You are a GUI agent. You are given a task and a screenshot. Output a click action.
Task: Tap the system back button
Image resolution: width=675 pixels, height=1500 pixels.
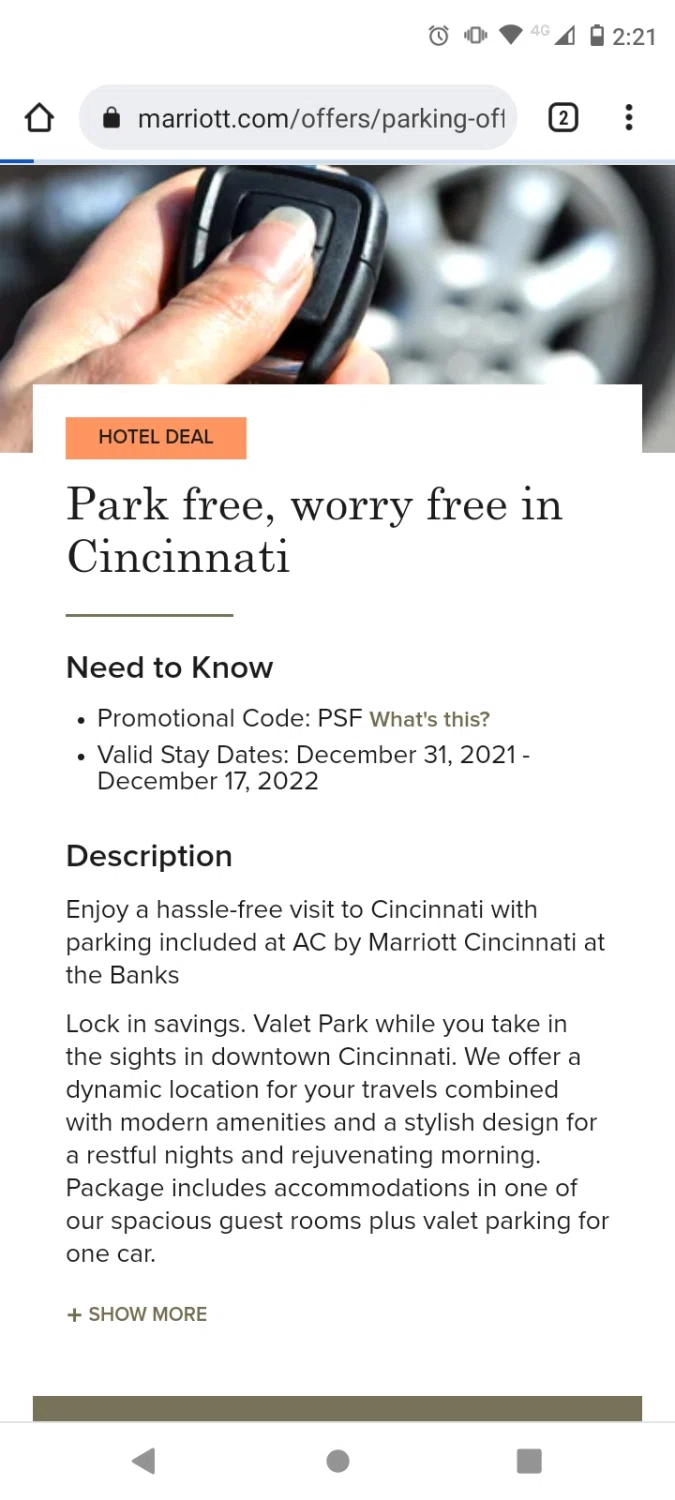[x=144, y=1461]
